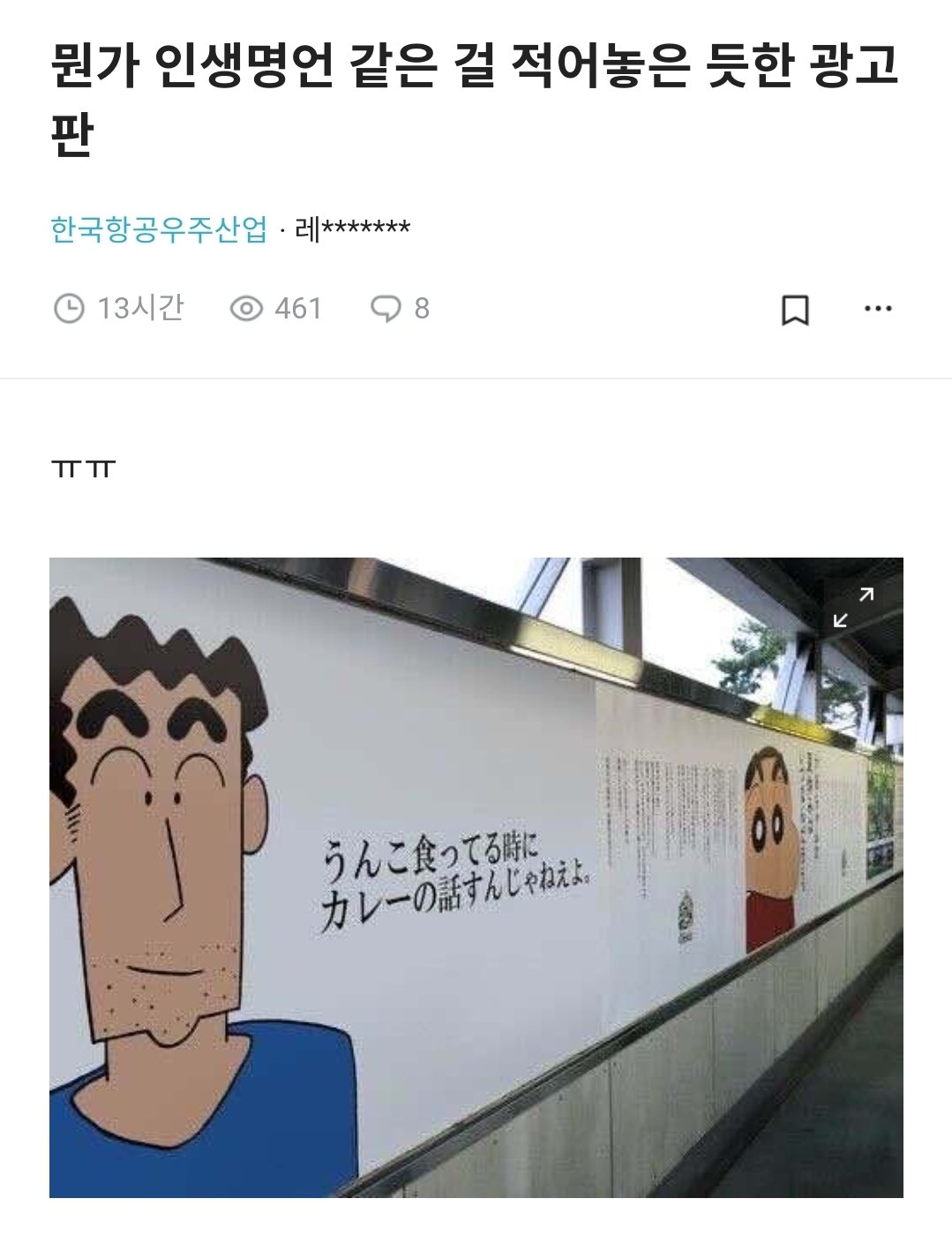Open the 한국항공우주산업 company link

(x=159, y=229)
